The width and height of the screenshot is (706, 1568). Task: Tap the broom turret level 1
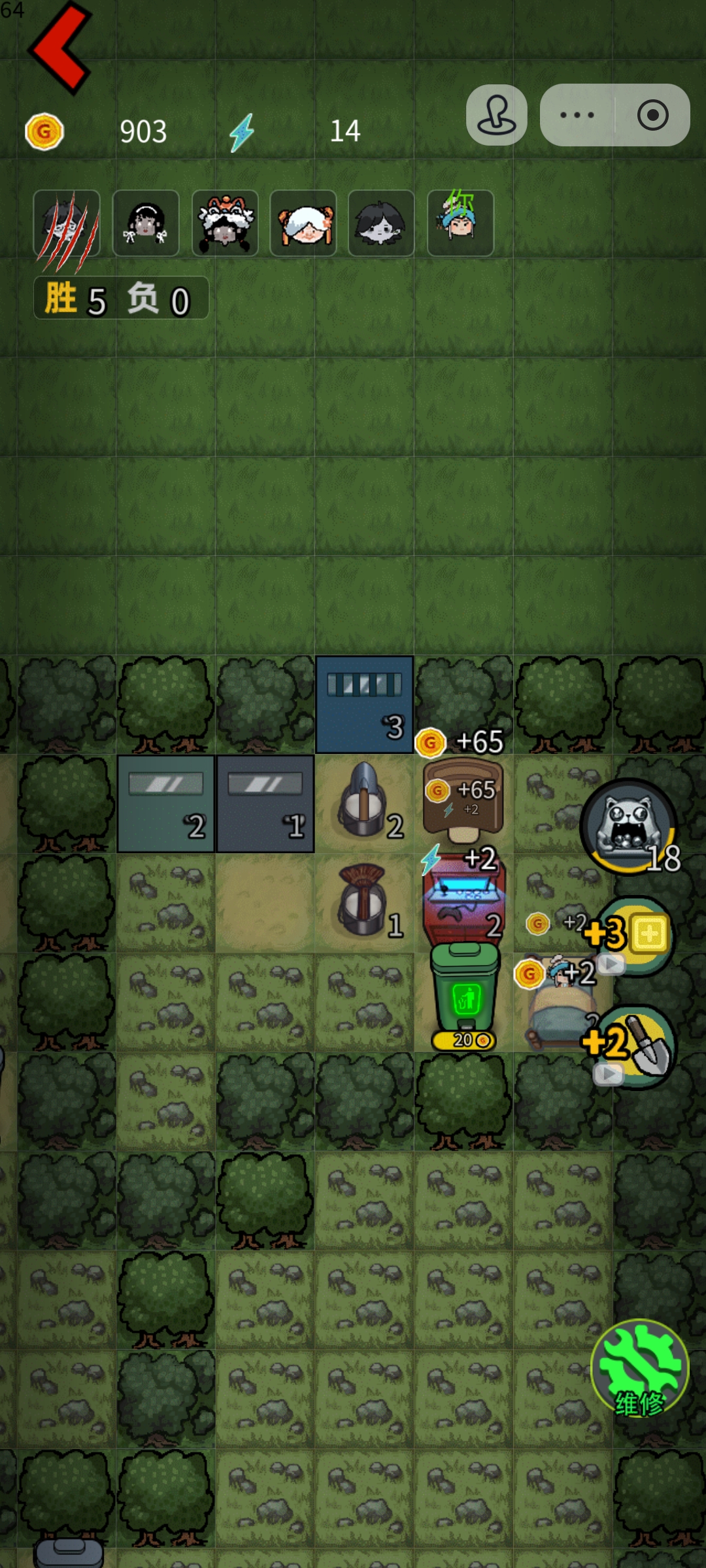click(363, 902)
